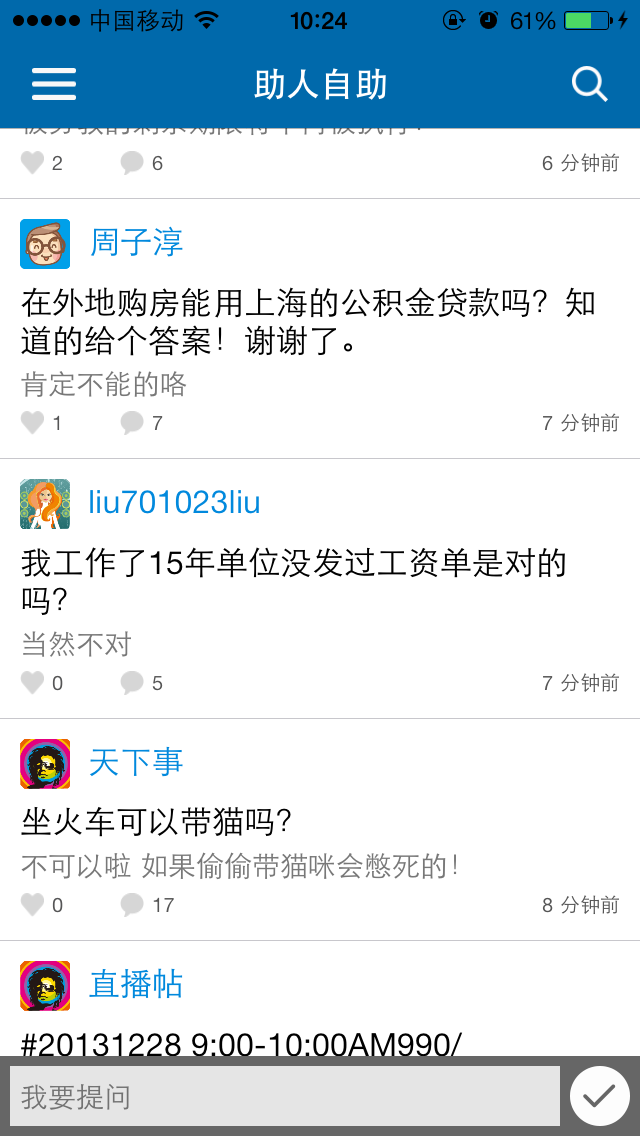Screen dimensions: 640x1136
Task: Open the search magnifier icon
Action: coord(589,85)
